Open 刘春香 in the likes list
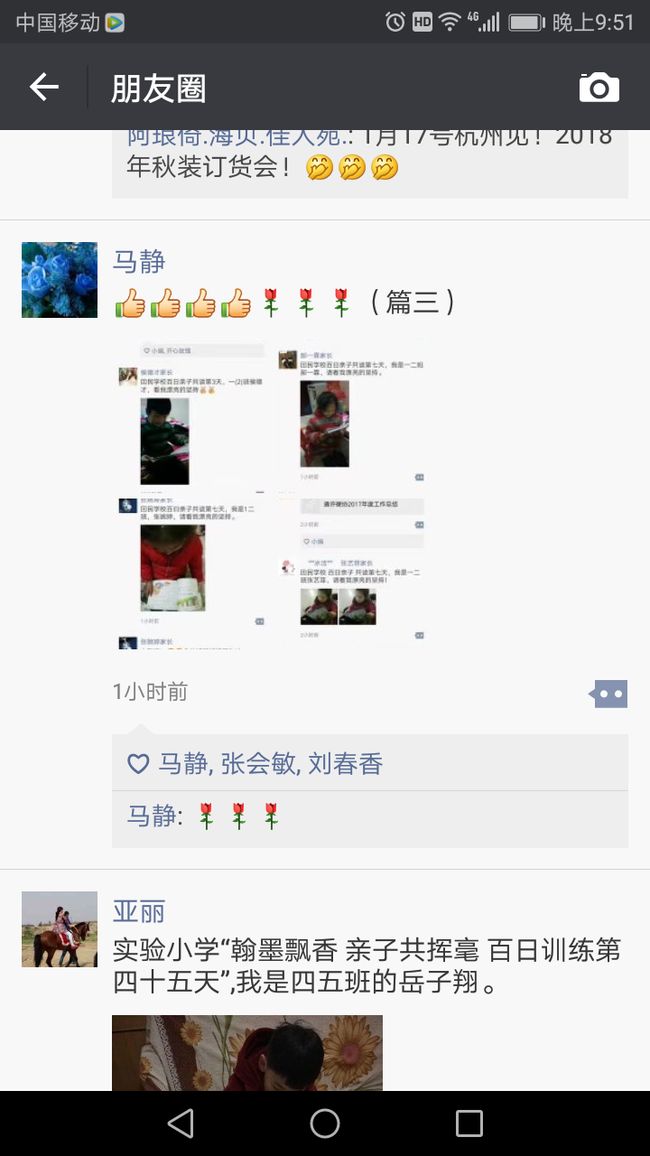This screenshot has width=650, height=1156. (x=346, y=764)
